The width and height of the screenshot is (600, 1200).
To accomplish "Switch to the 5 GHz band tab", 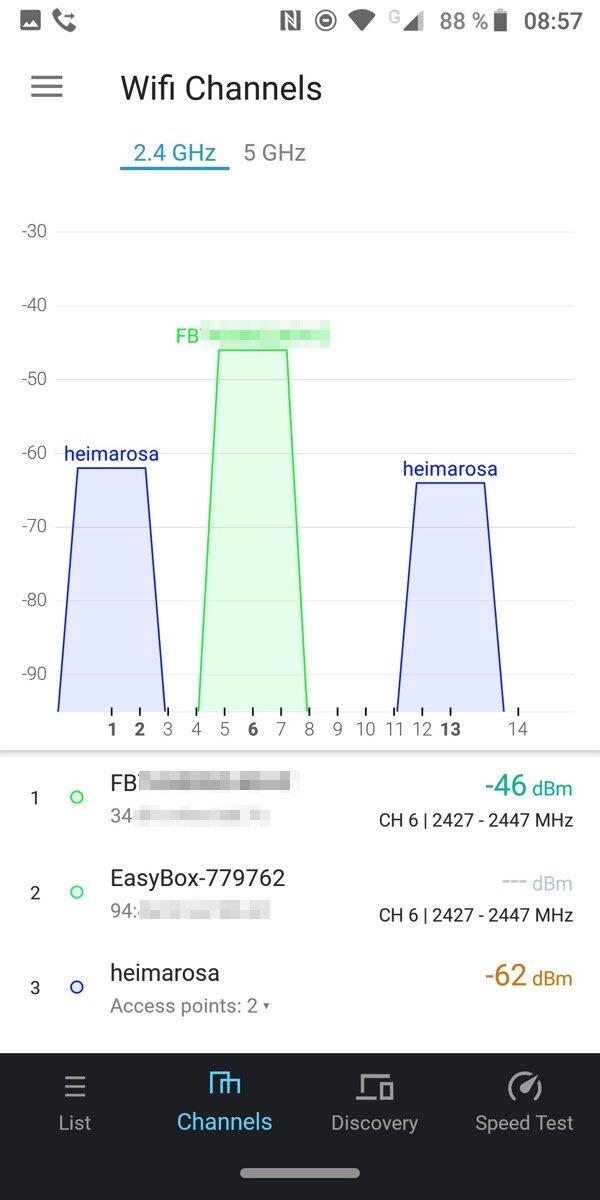I will pyautogui.click(x=275, y=153).
